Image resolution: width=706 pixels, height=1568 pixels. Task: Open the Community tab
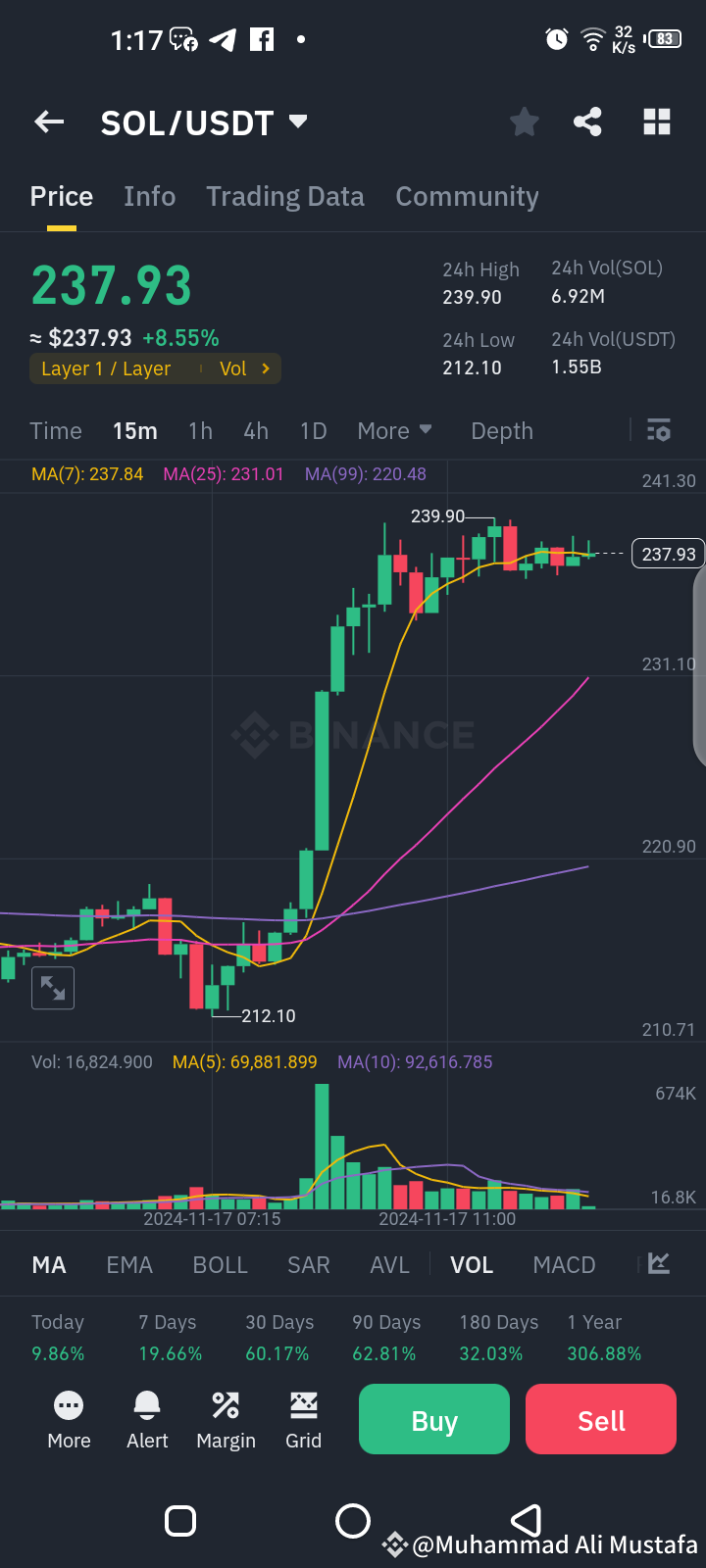tap(467, 196)
